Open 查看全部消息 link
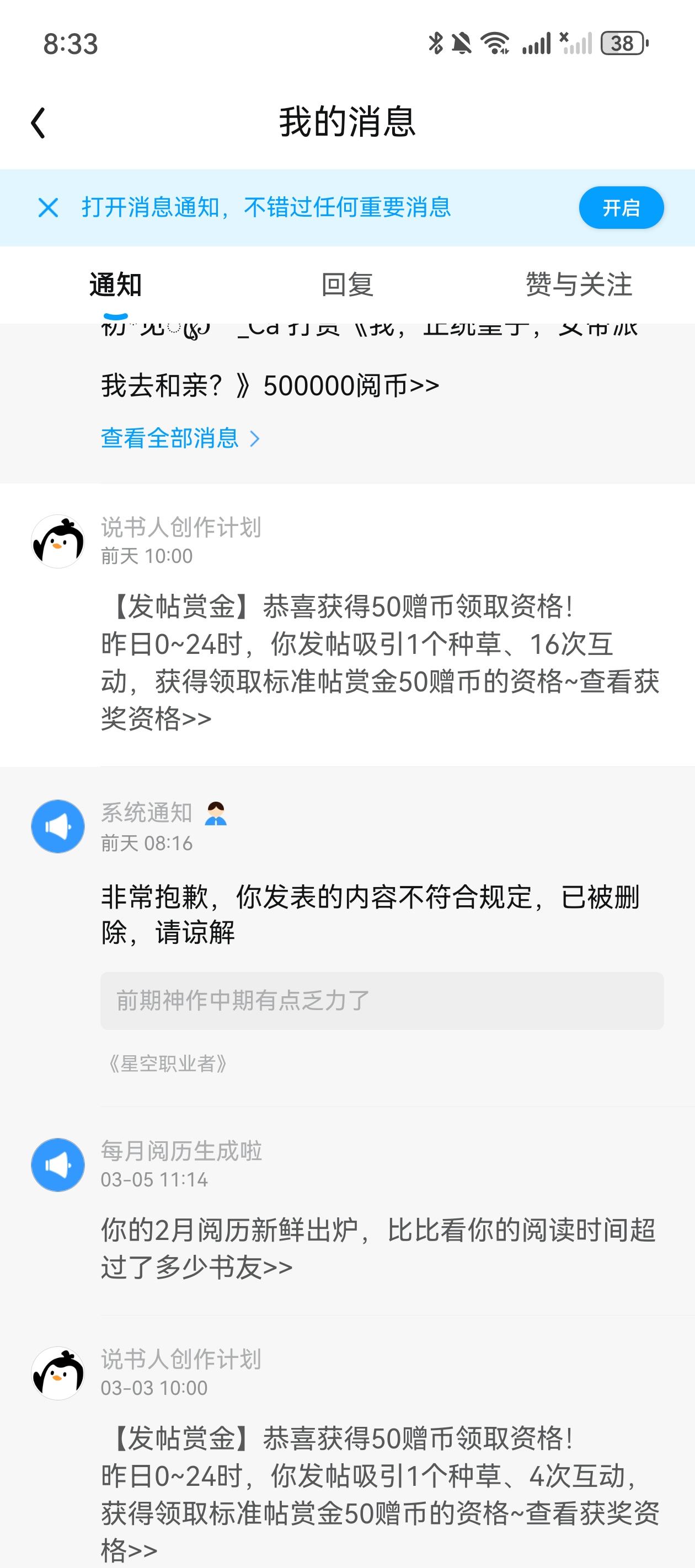 pos(180,438)
